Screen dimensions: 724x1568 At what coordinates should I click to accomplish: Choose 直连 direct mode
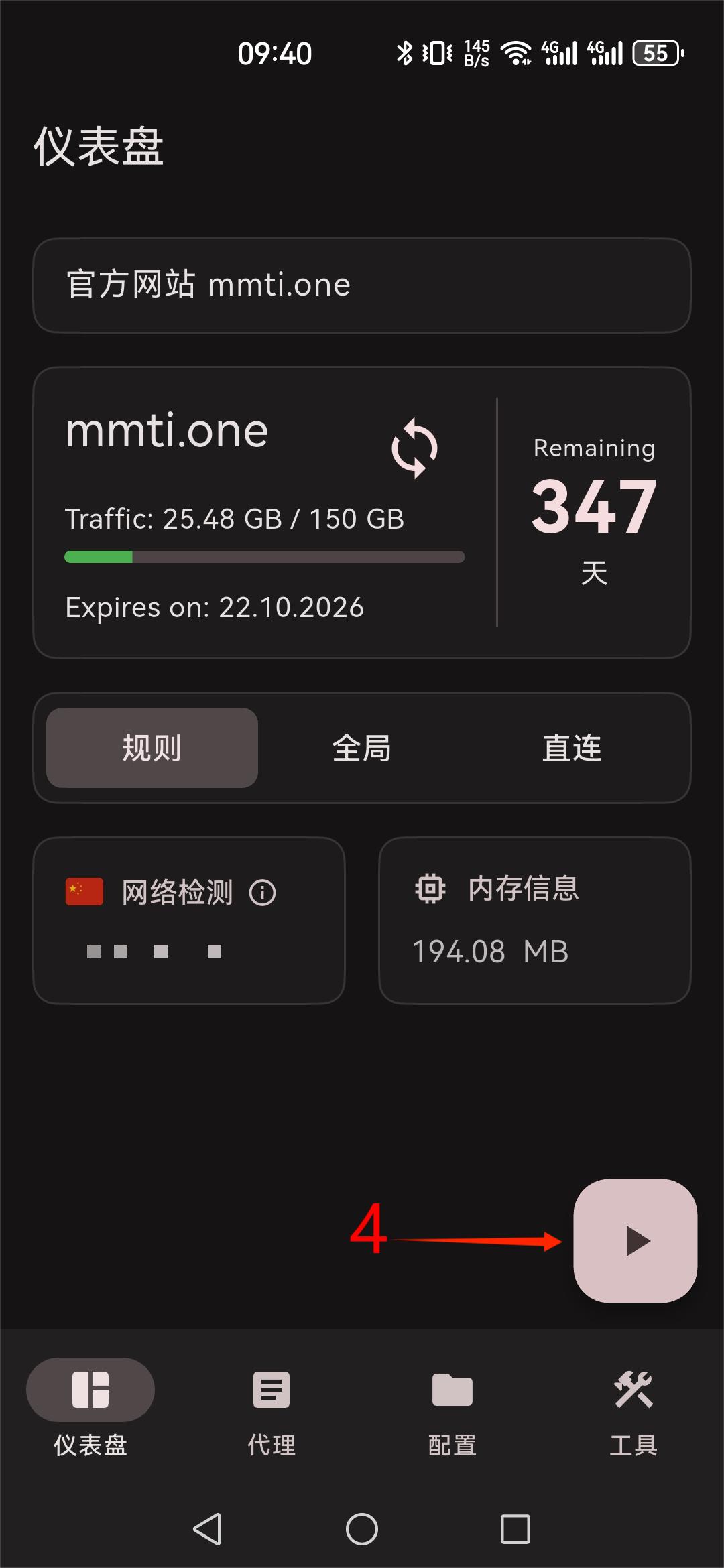pyautogui.click(x=572, y=748)
